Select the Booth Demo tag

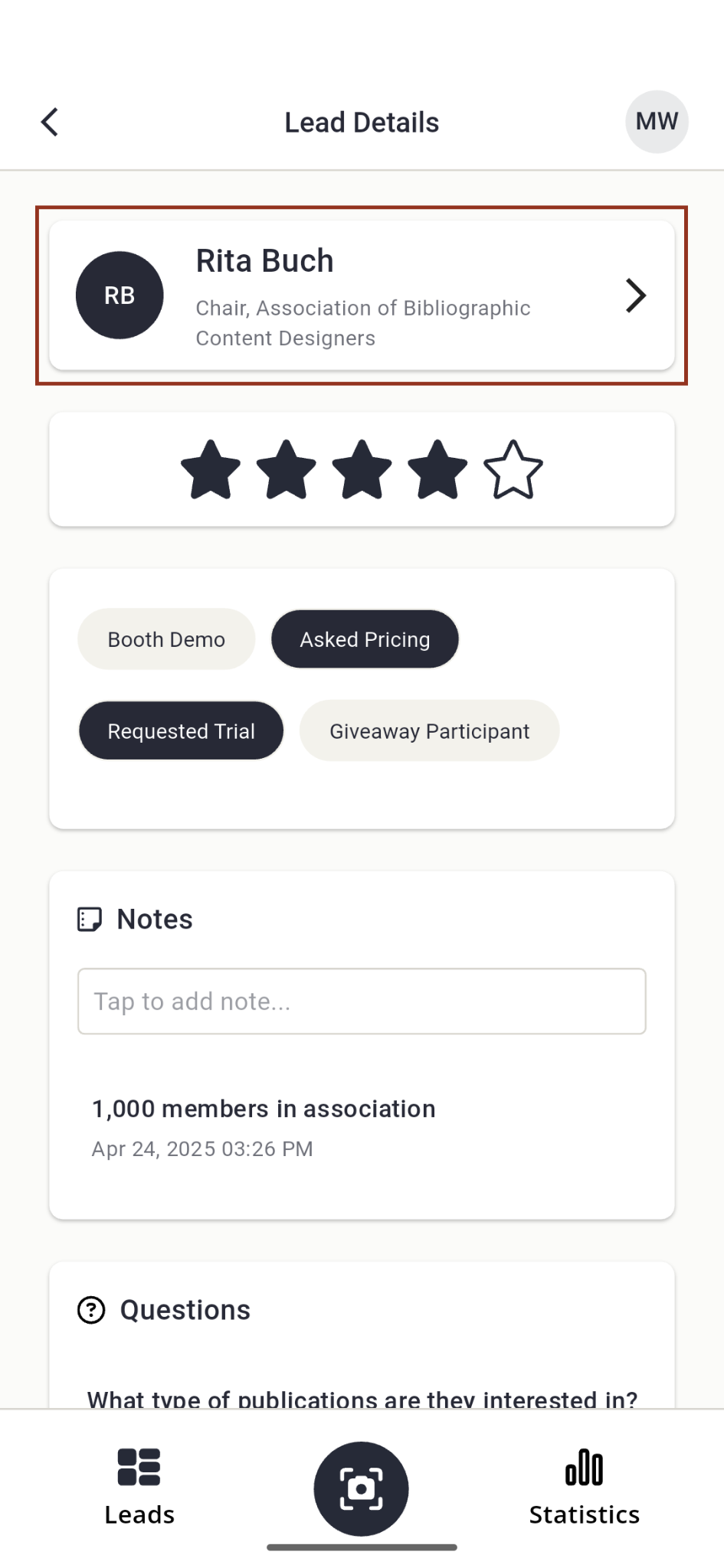pyautogui.click(x=166, y=639)
